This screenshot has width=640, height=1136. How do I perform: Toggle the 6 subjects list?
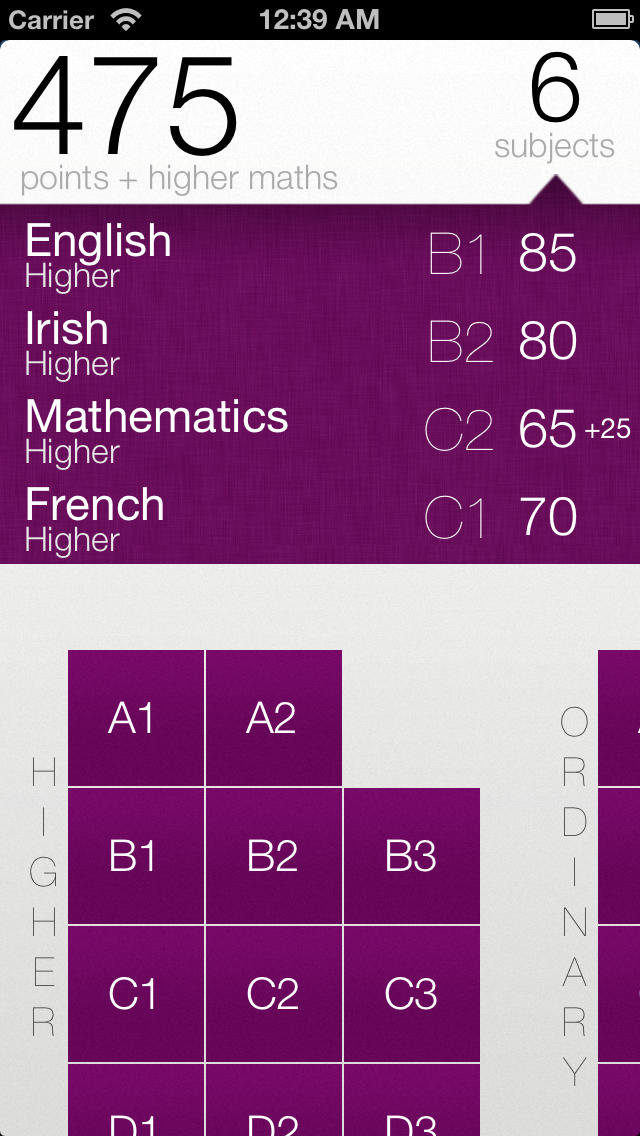554,109
